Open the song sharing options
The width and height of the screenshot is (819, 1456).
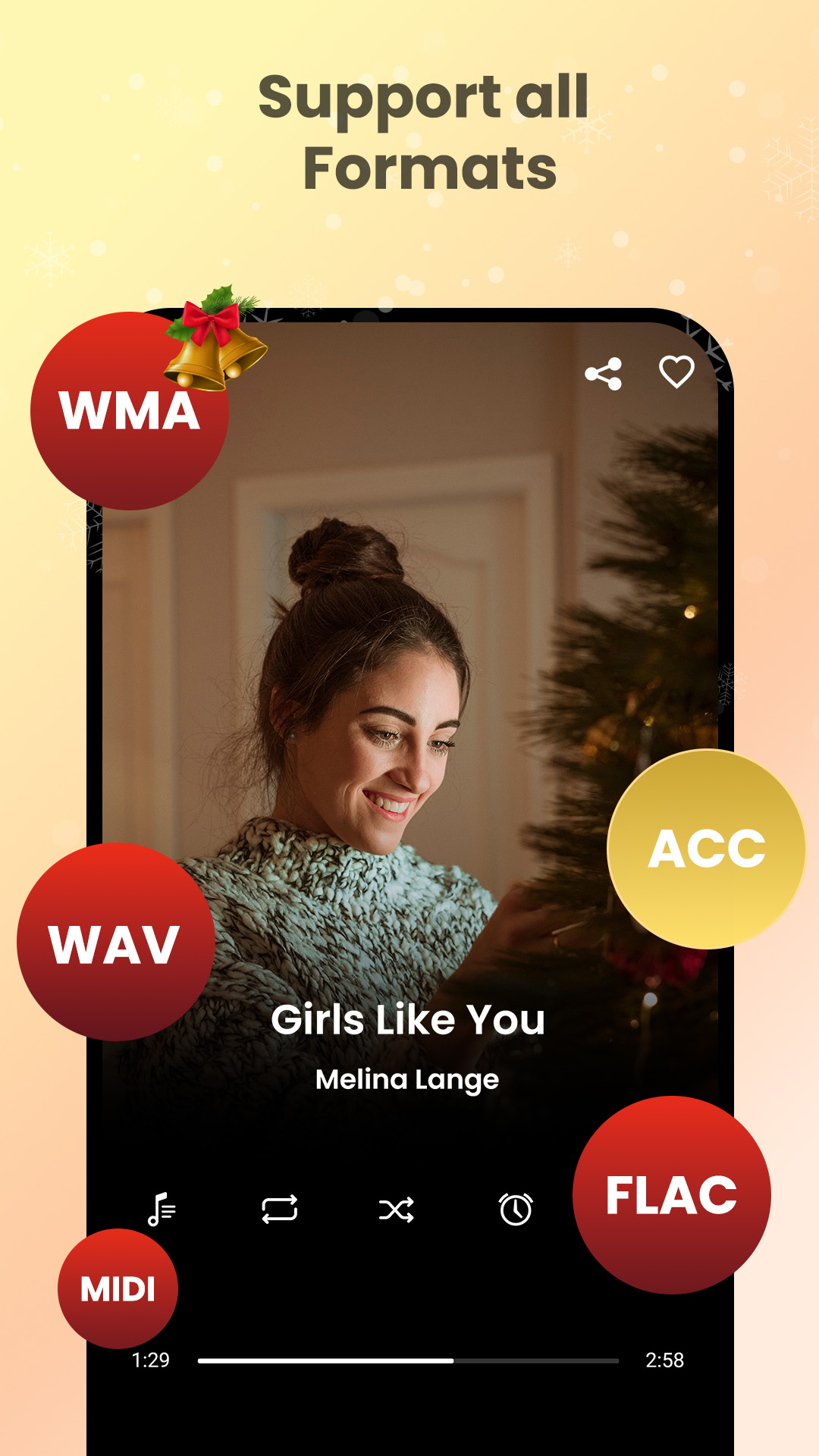point(603,372)
